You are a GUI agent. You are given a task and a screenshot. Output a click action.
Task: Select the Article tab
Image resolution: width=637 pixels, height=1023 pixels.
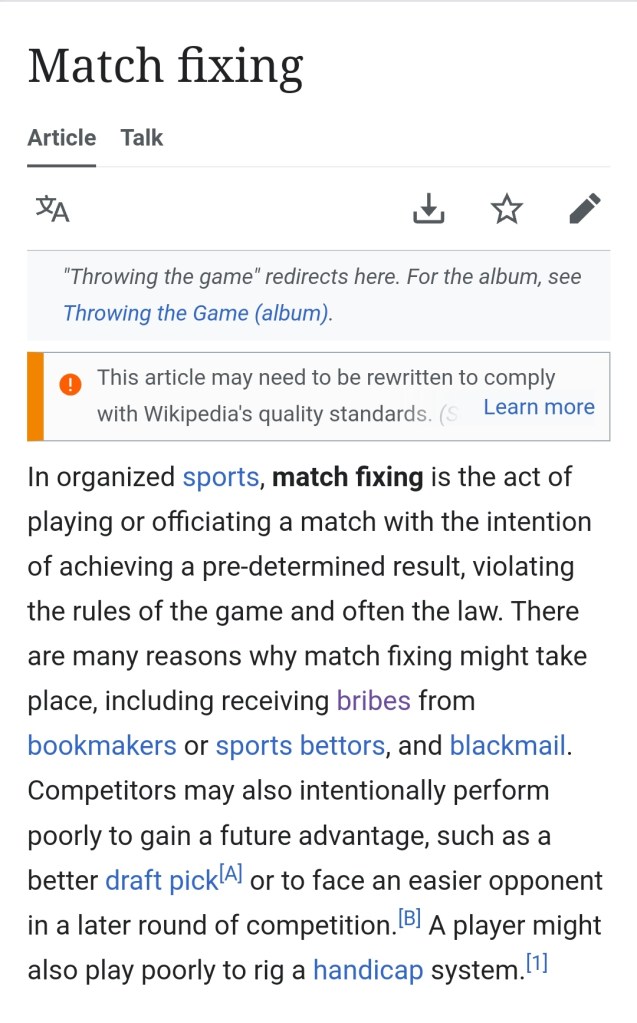pos(62,138)
